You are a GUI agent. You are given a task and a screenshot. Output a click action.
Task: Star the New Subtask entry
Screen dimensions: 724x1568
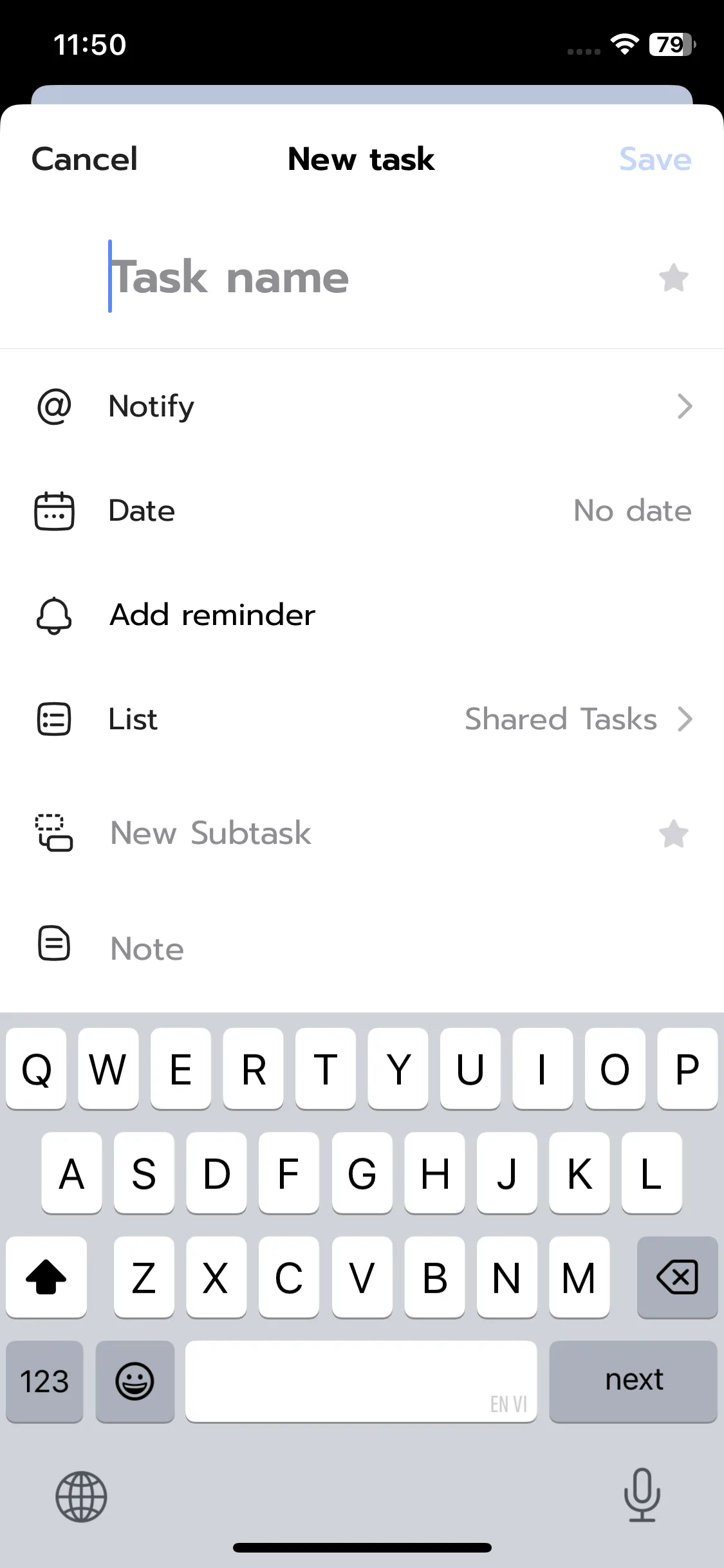[x=674, y=833]
